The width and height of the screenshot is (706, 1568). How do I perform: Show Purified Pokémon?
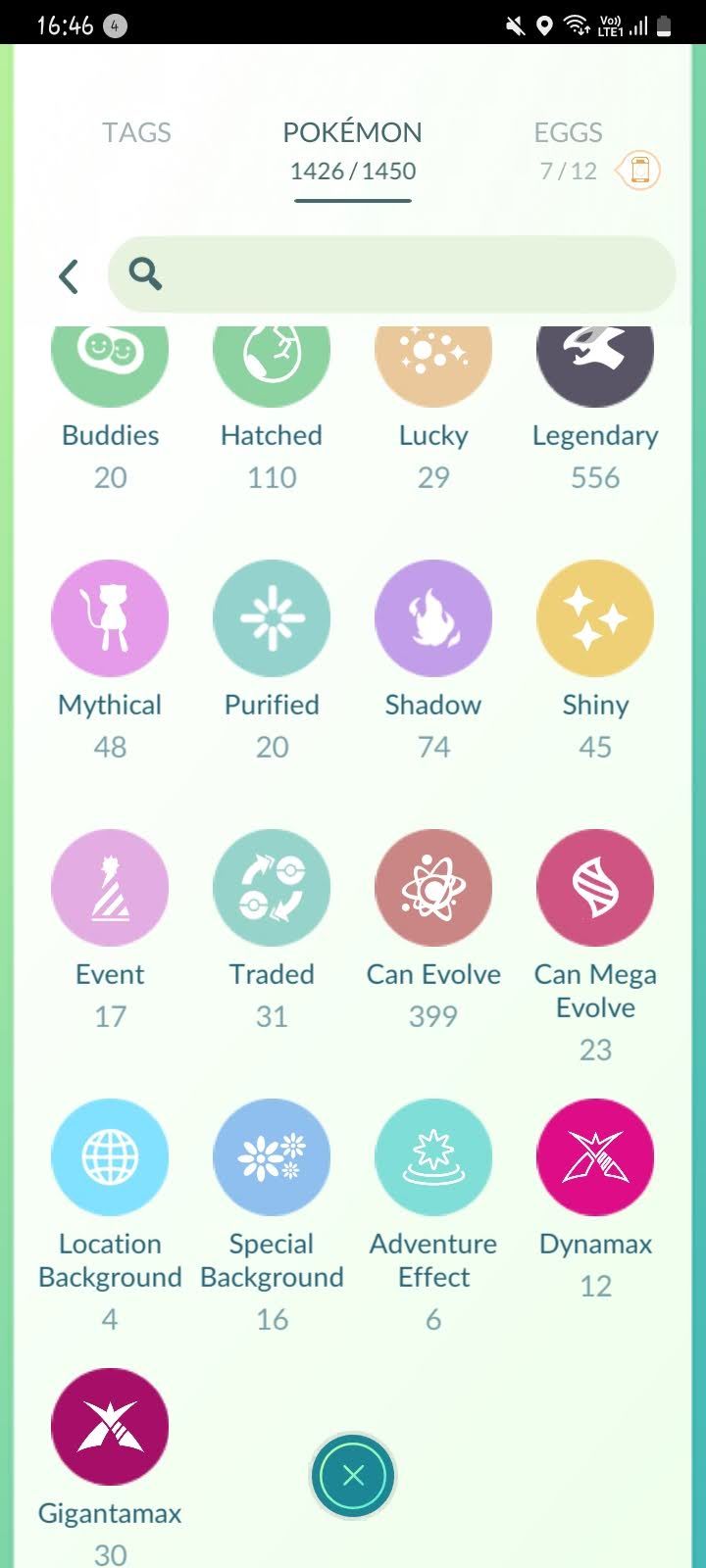click(272, 618)
